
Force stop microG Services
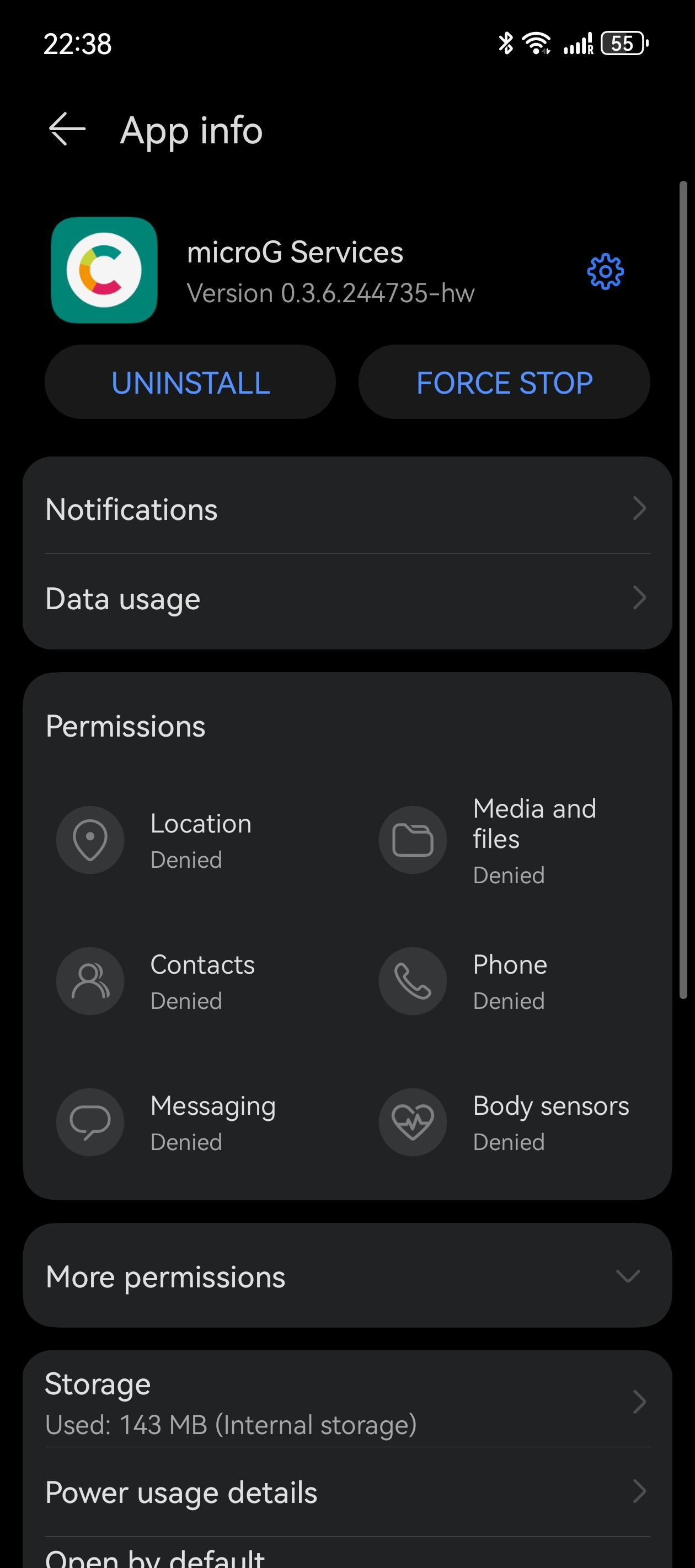click(504, 383)
